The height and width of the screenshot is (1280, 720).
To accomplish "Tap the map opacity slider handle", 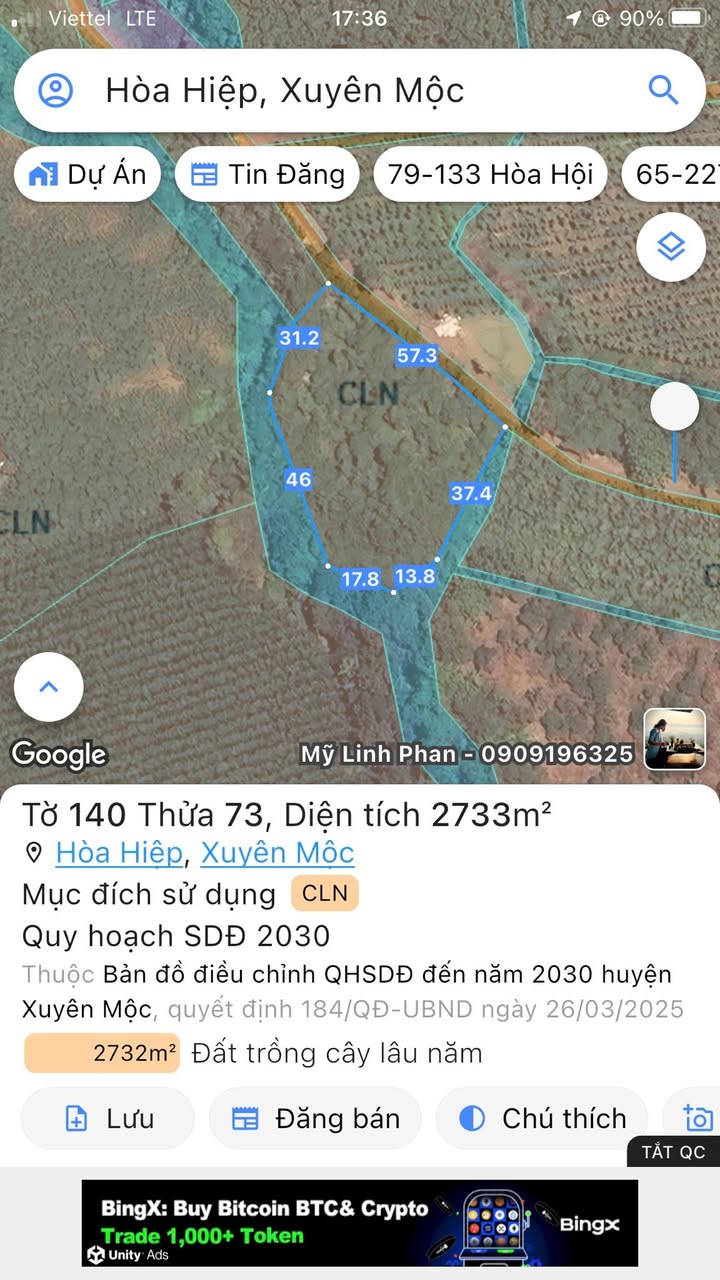I will point(675,407).
